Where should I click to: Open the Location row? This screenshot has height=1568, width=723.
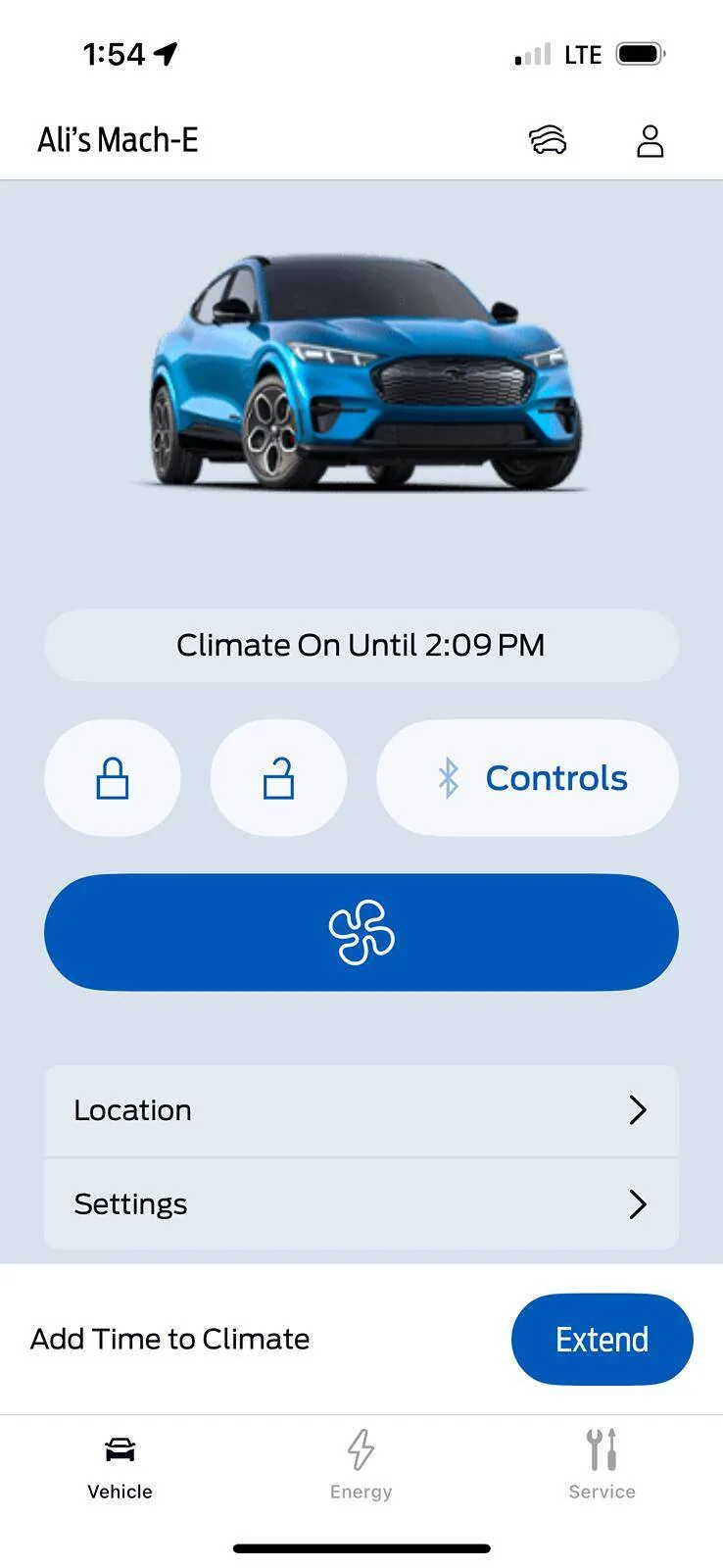point(361,1110)
